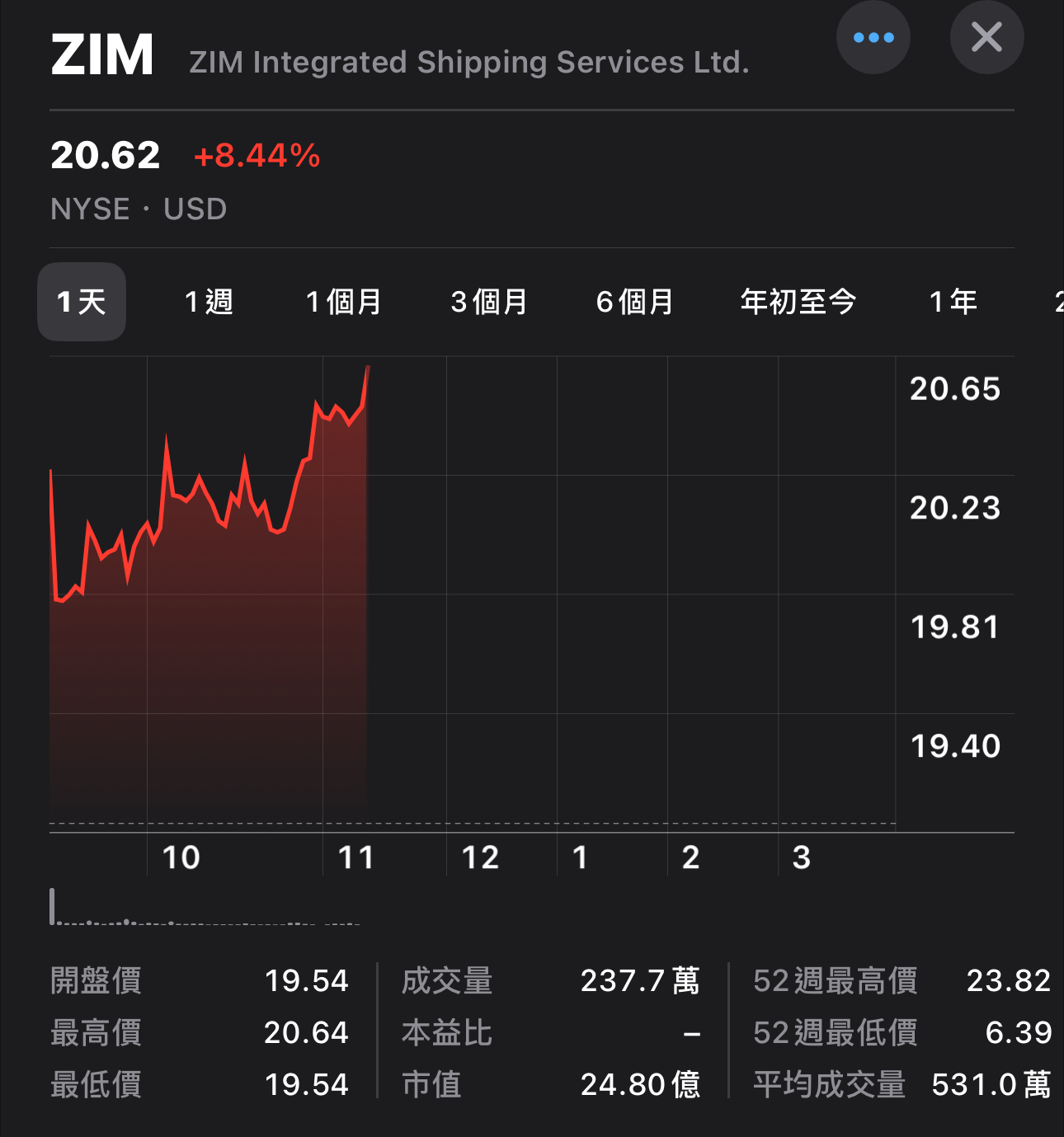Switch to the 1年 chart
This screenshot has height=1137, width=1064.
tap(953, 302)
